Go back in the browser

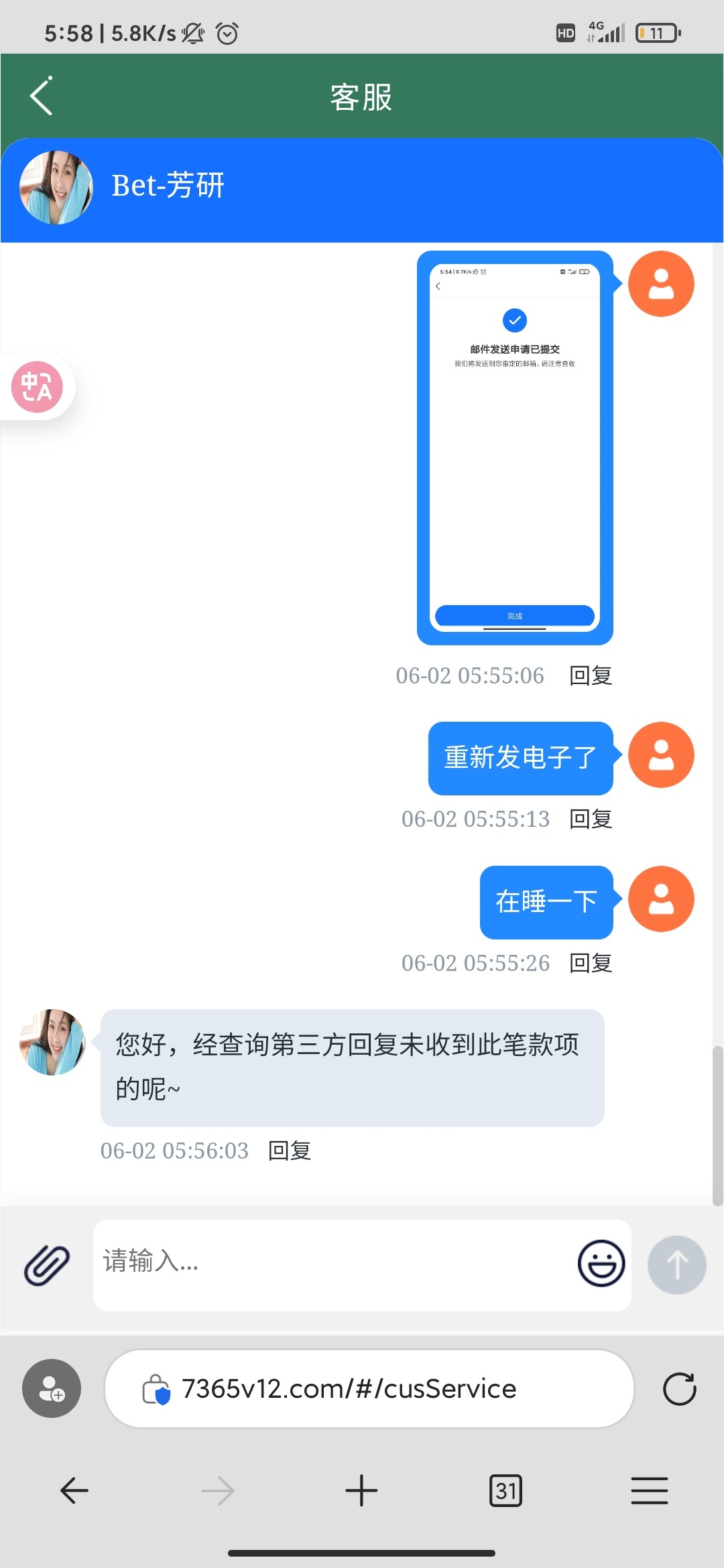(74, 1491)
